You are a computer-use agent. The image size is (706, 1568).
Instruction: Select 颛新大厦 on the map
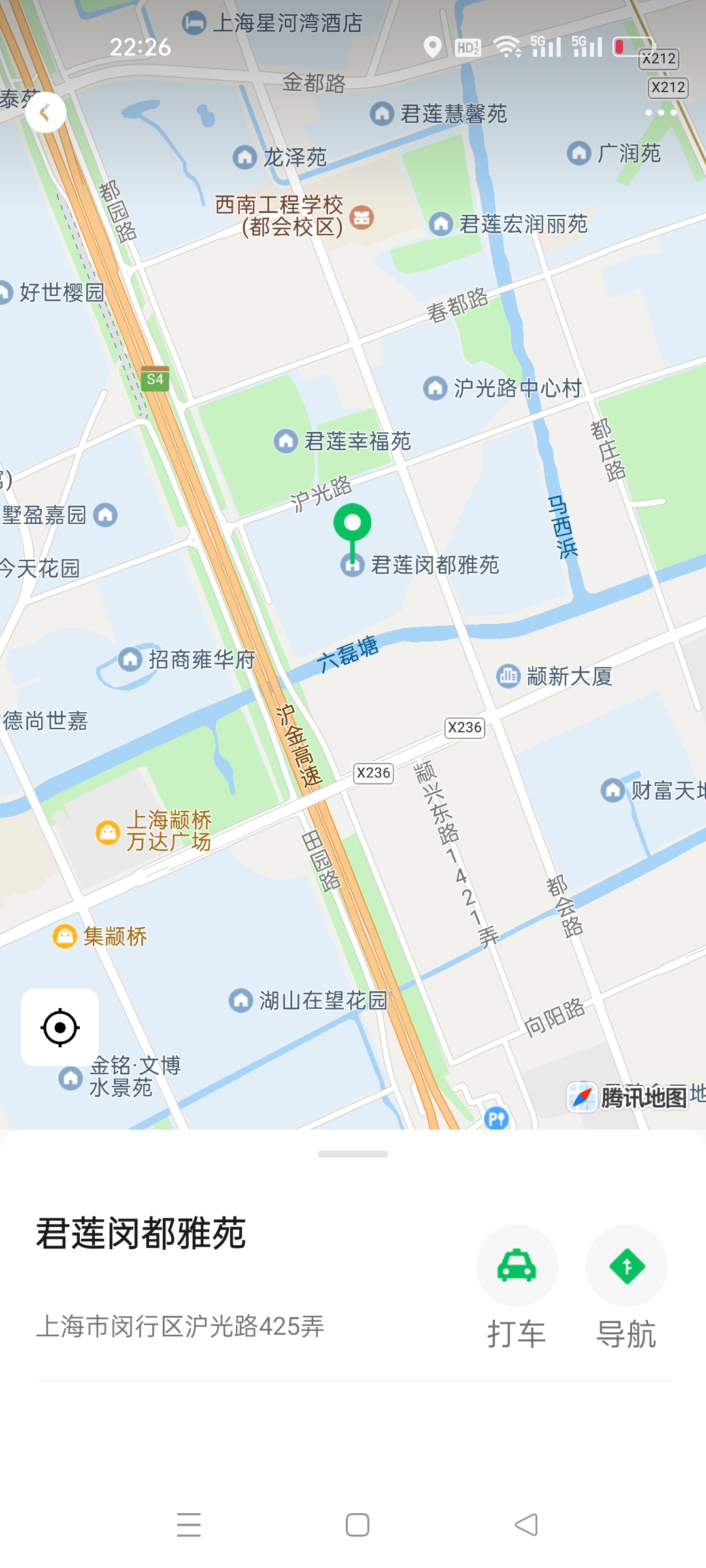point(508,676)
